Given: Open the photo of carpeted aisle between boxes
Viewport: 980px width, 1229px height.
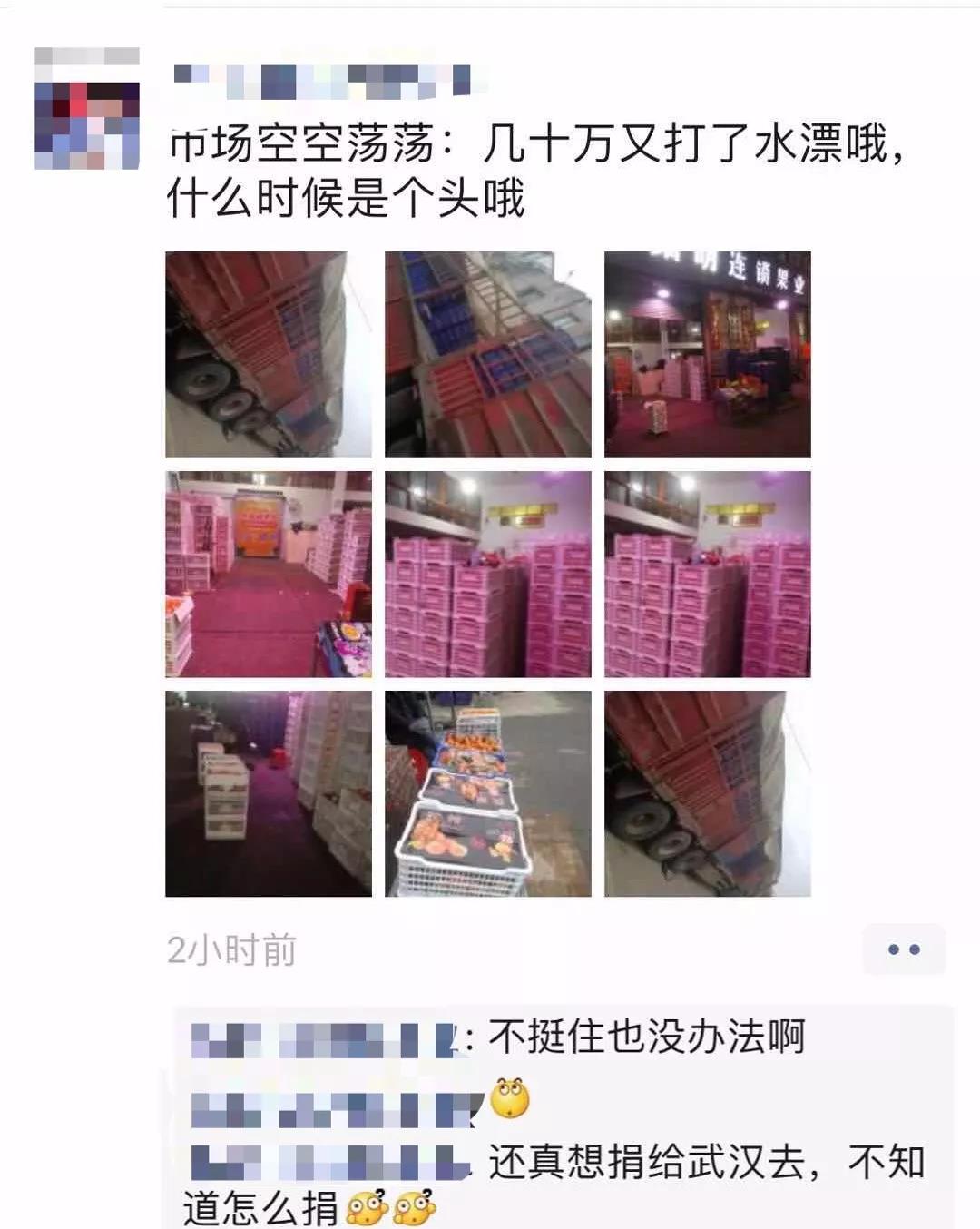Looking at the screenshot, I should (269, 575).
